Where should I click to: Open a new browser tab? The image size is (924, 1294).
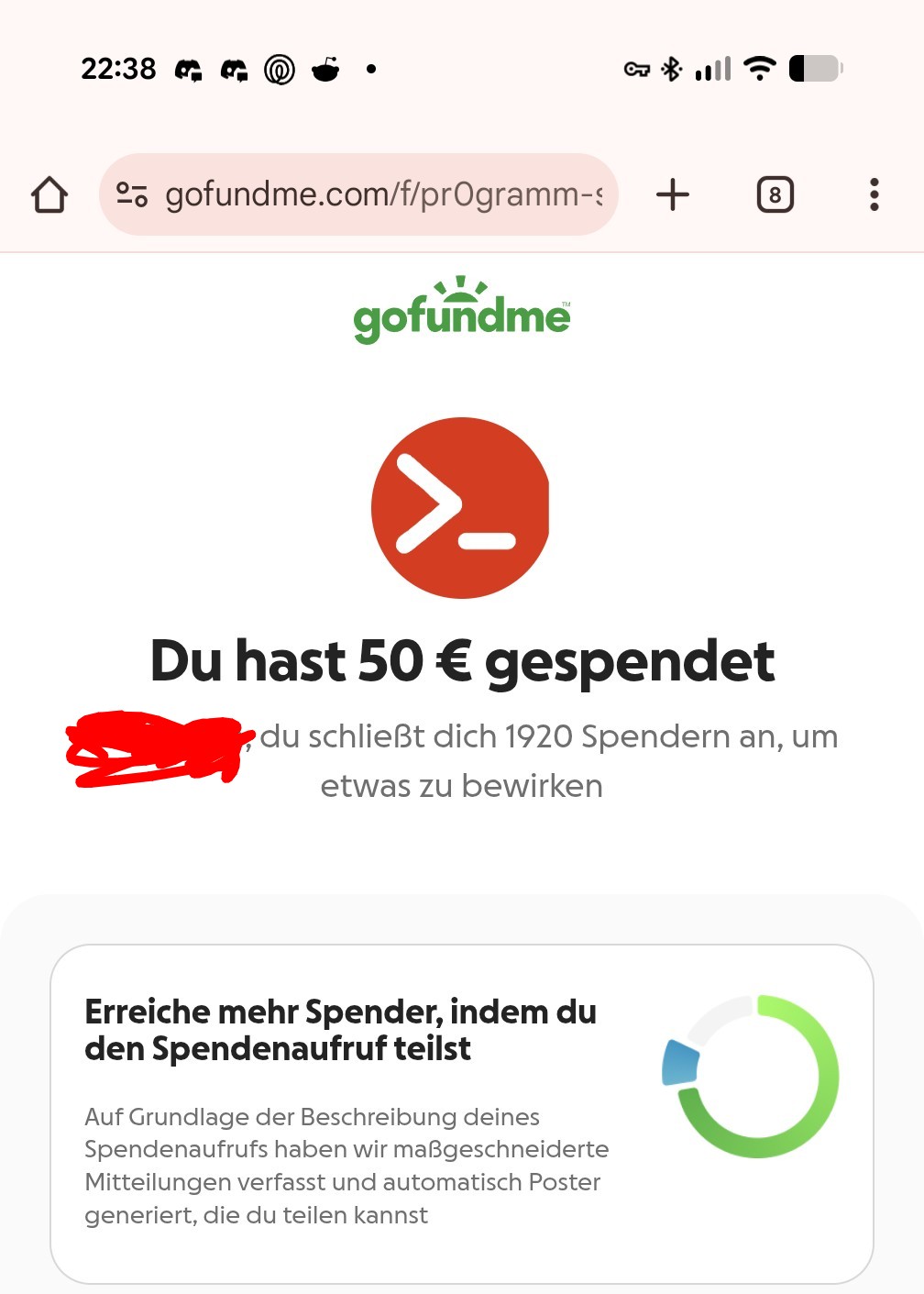[673, 194]
